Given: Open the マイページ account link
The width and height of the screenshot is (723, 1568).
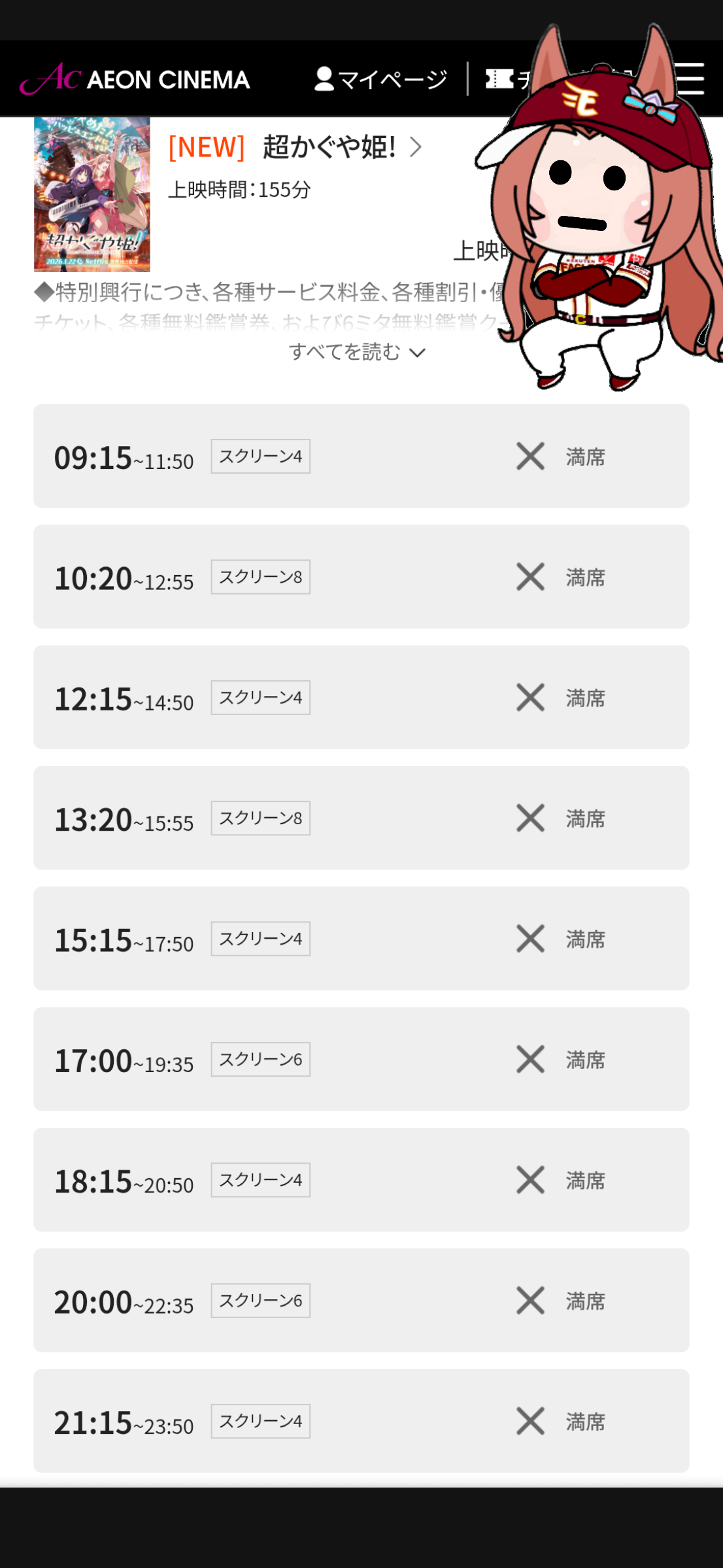Looking at the screenshot, I should pyautogui.click(x=380, y=79).
